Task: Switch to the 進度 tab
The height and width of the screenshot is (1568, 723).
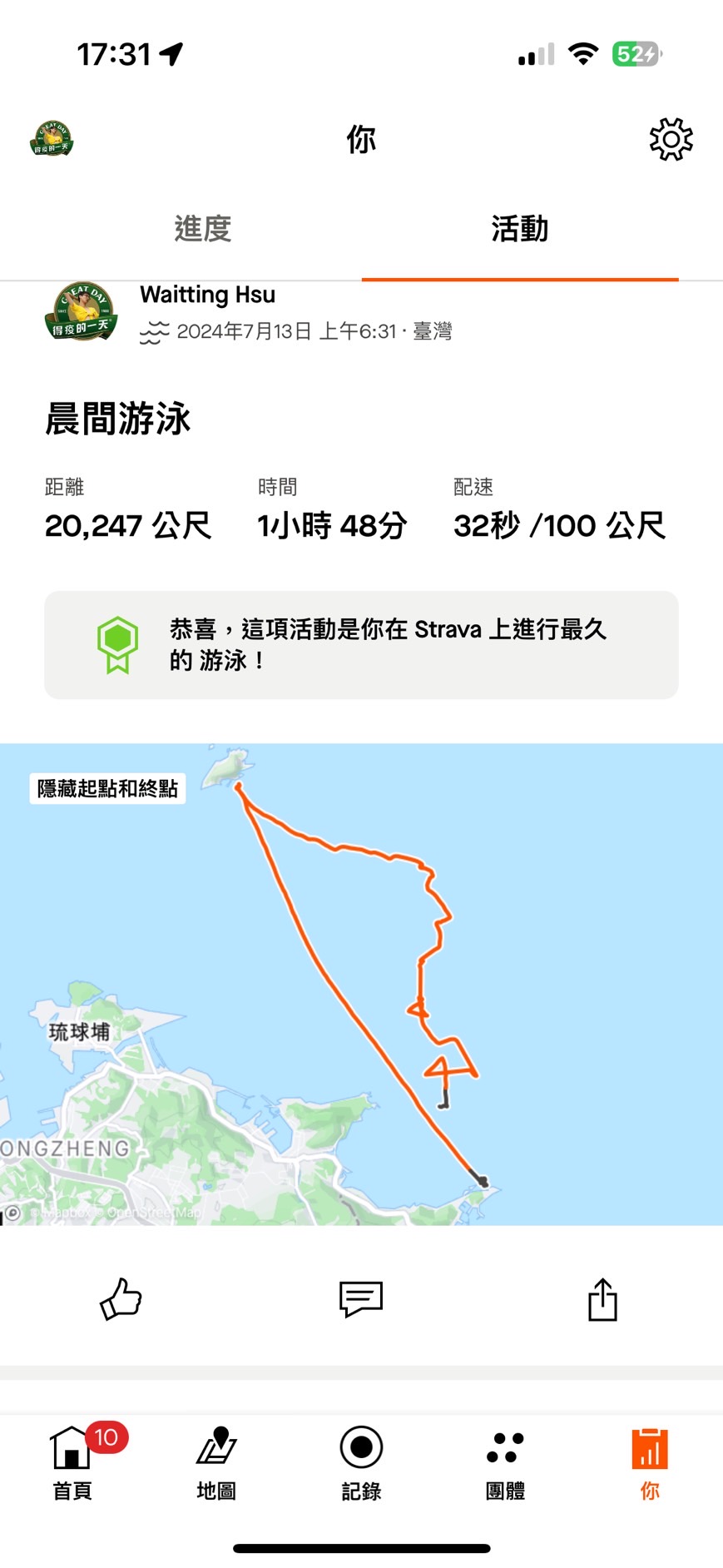Action: 202,228
